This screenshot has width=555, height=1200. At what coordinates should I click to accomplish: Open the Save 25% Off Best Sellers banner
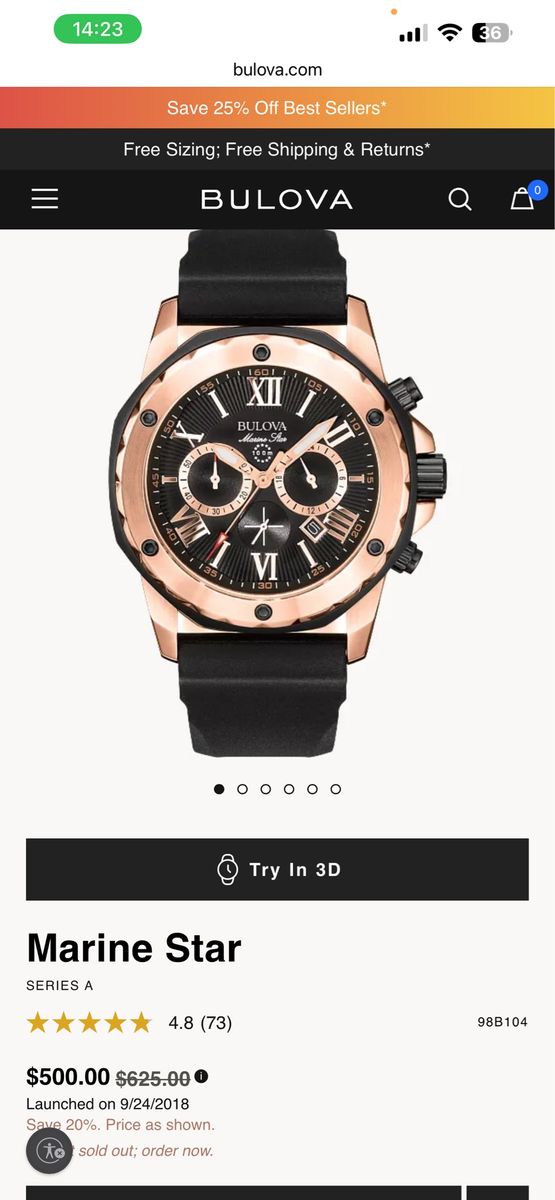[277, 108]
